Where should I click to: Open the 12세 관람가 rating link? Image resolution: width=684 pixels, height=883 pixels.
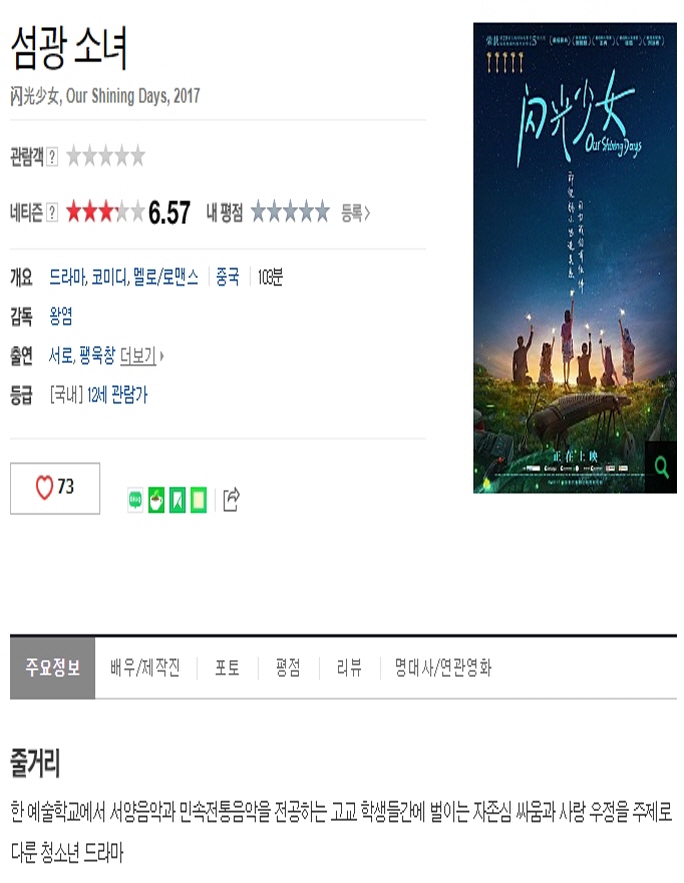tap(116, 394)
